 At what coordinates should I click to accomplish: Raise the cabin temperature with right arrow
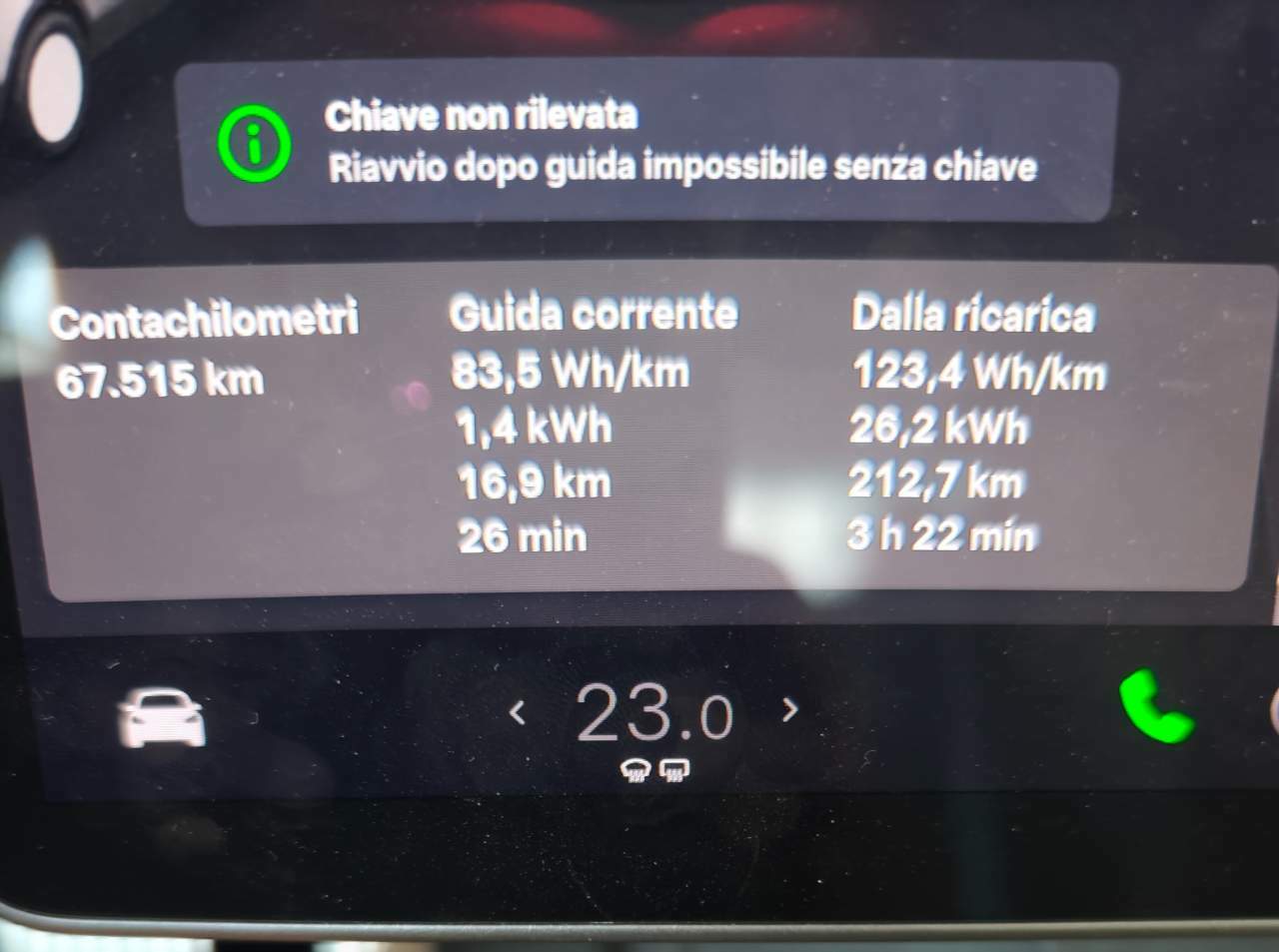(790, 709)
